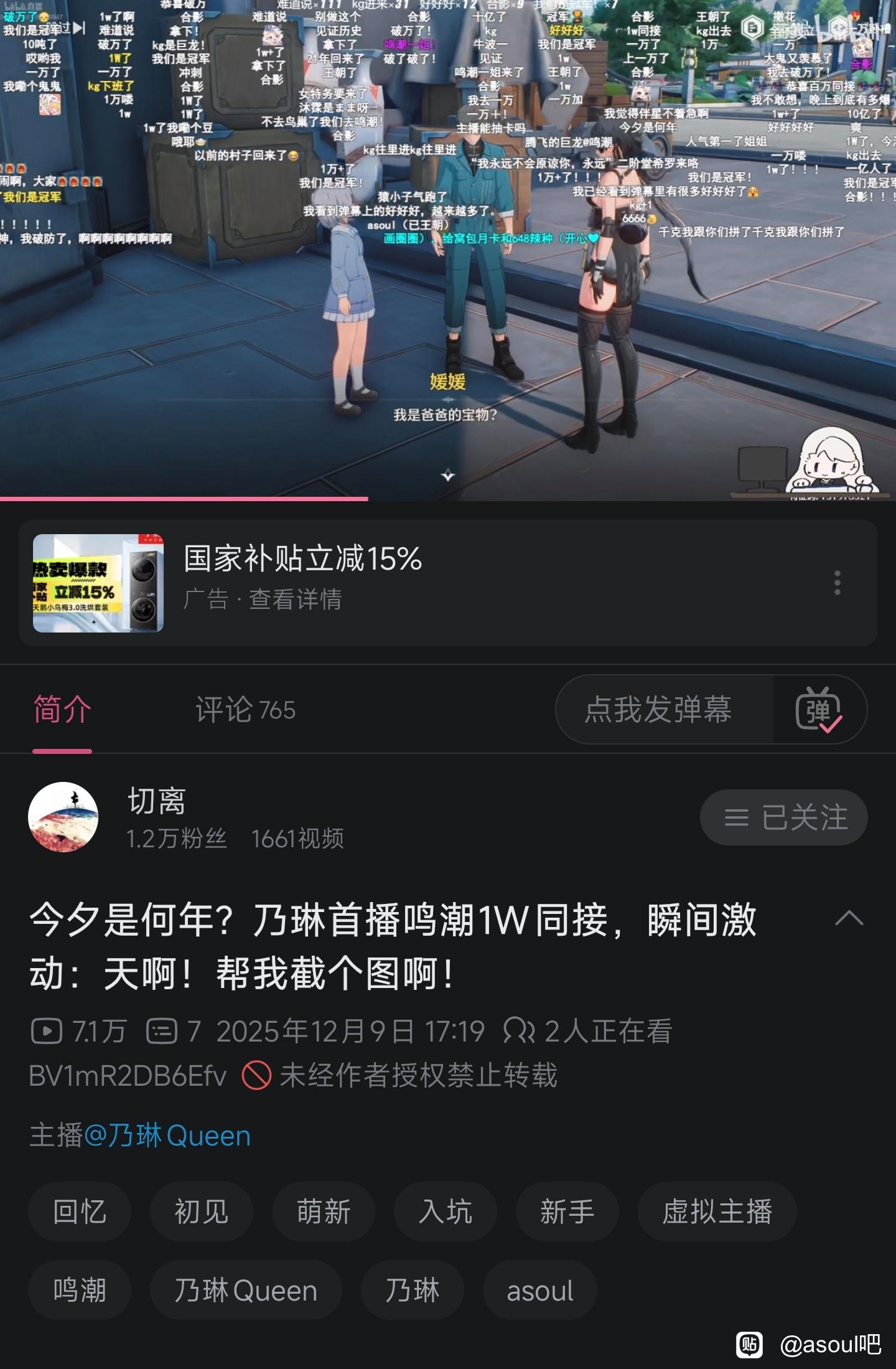Toggle the danmaku display switch icon
Screen dimensions: 896x1369
[818, 710]
